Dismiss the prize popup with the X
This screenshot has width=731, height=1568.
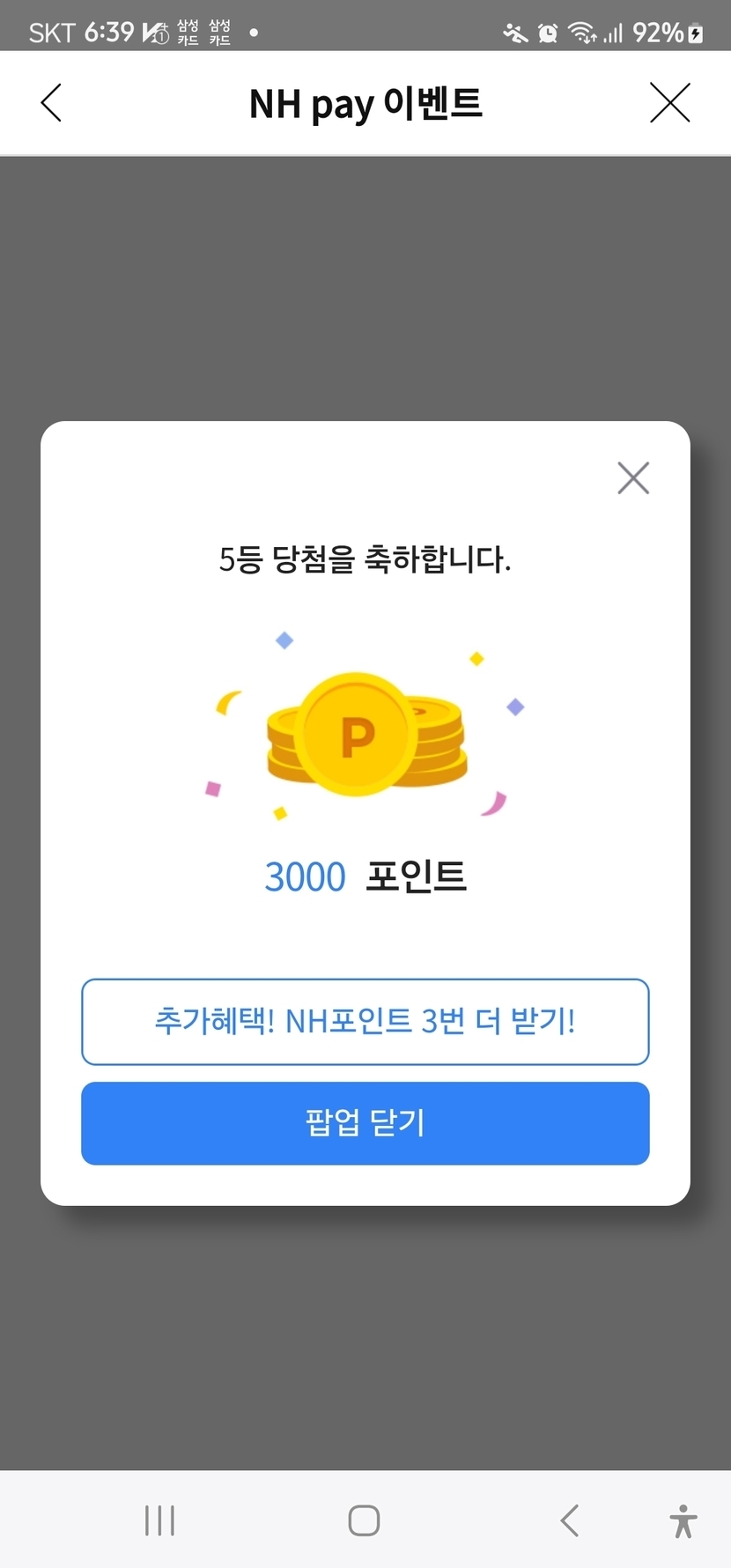[x=633, y=478]
